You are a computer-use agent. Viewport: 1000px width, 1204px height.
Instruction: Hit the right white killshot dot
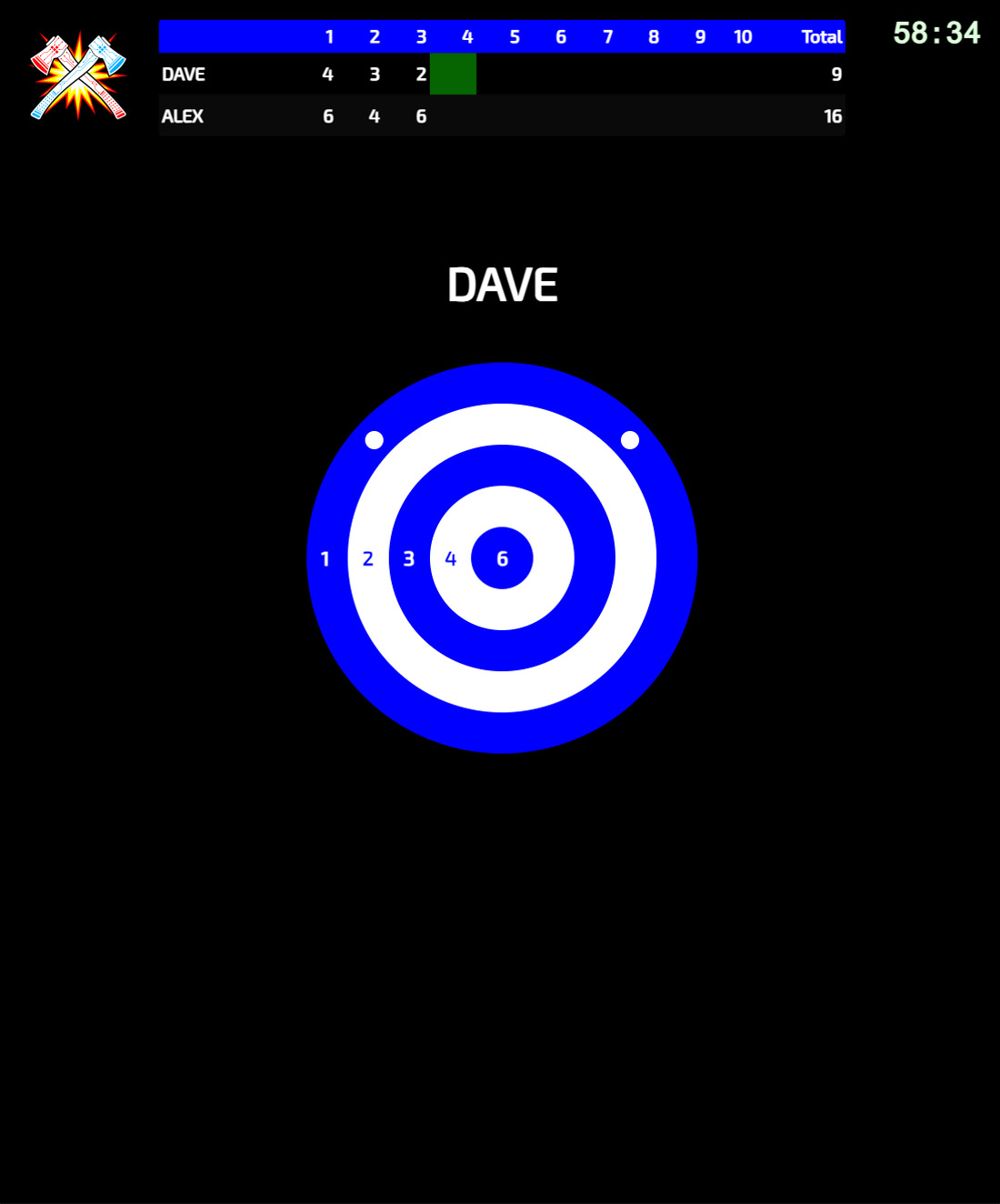pos(630,440)
